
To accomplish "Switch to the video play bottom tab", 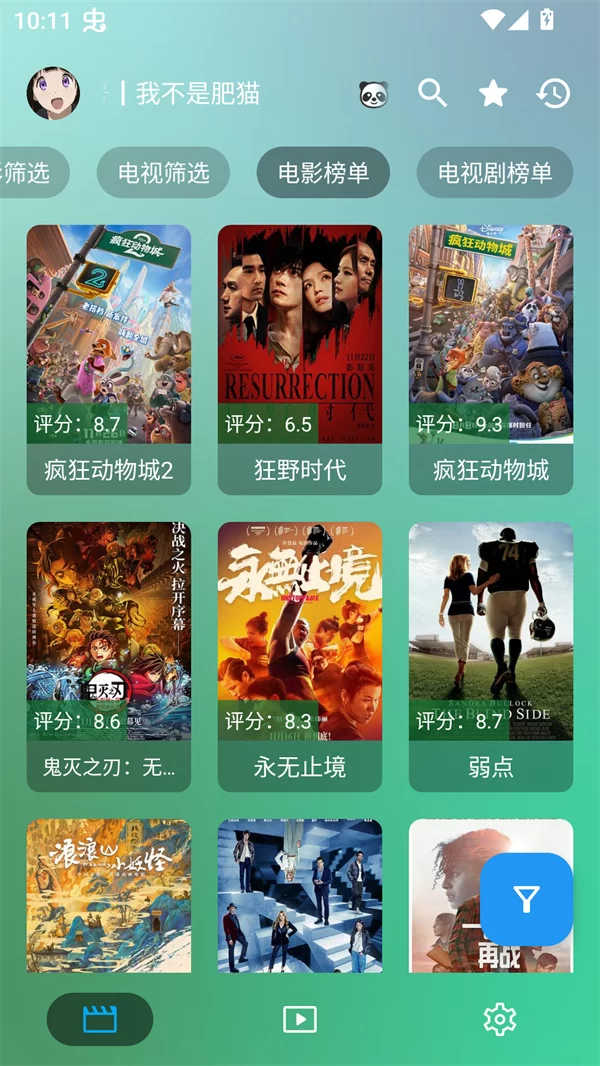I will pyautogui.click(x=300, y=1019).
